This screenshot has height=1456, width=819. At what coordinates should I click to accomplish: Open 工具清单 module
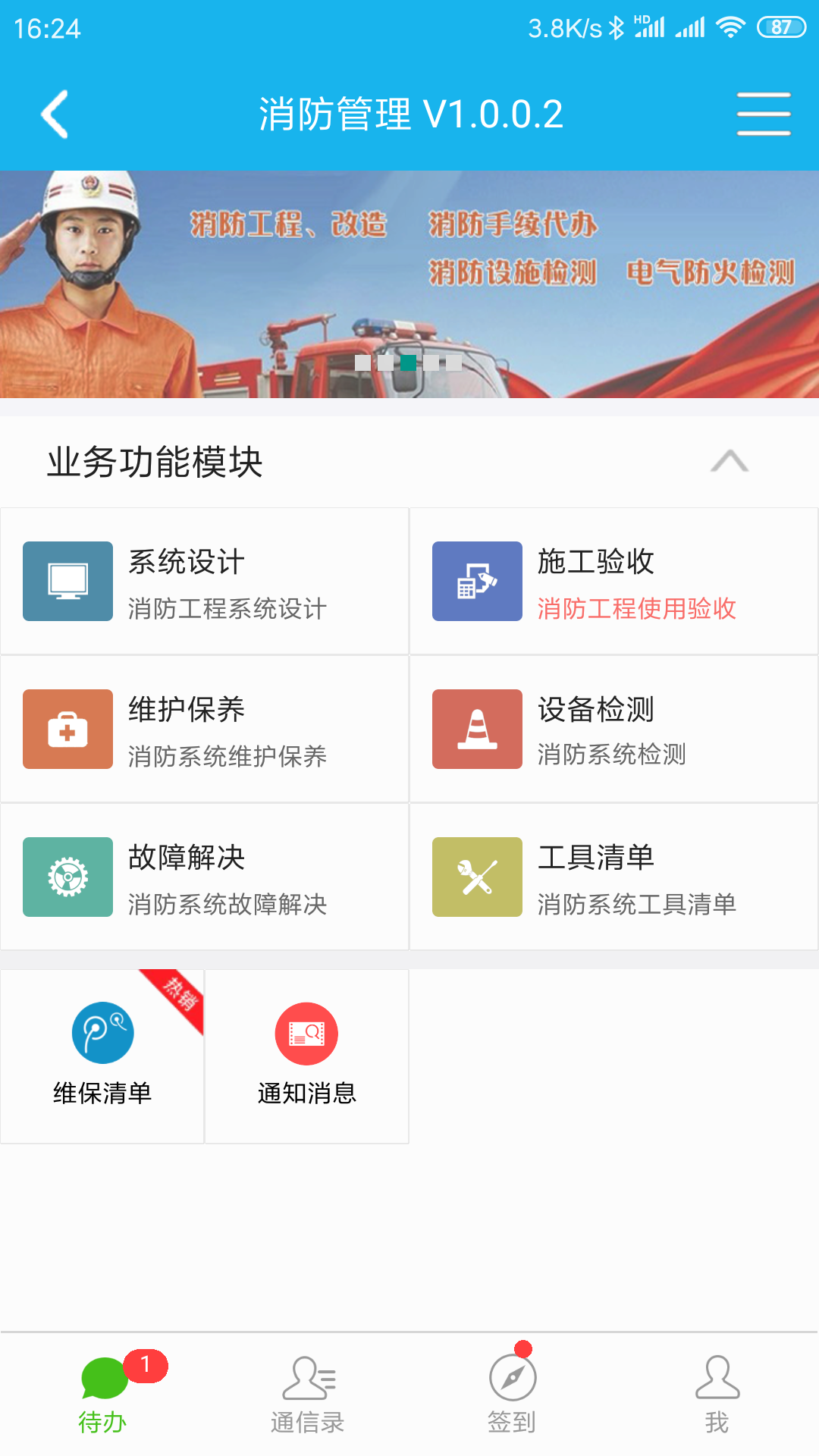(613, 877)
